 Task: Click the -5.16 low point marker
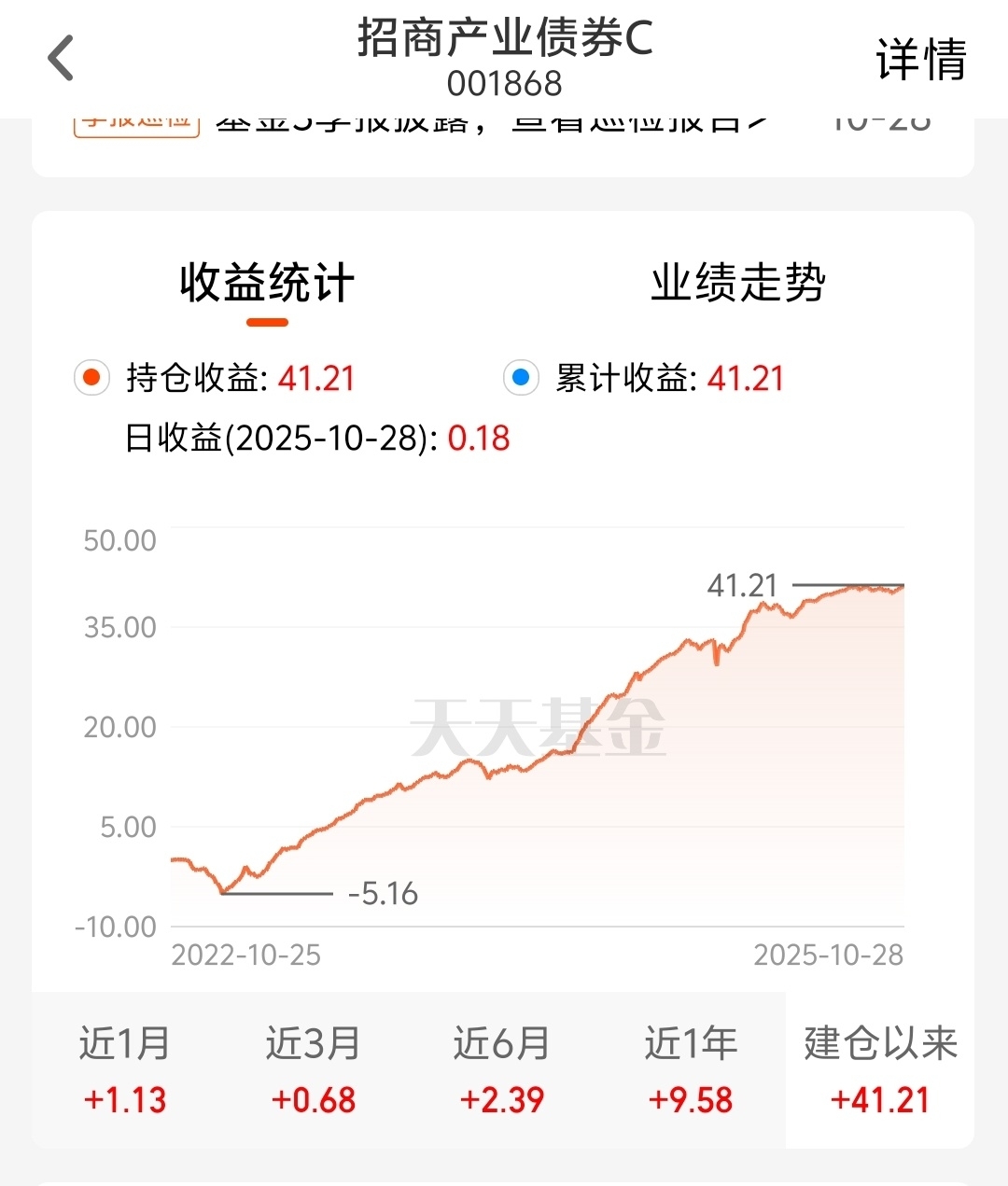tap(383, 893)
